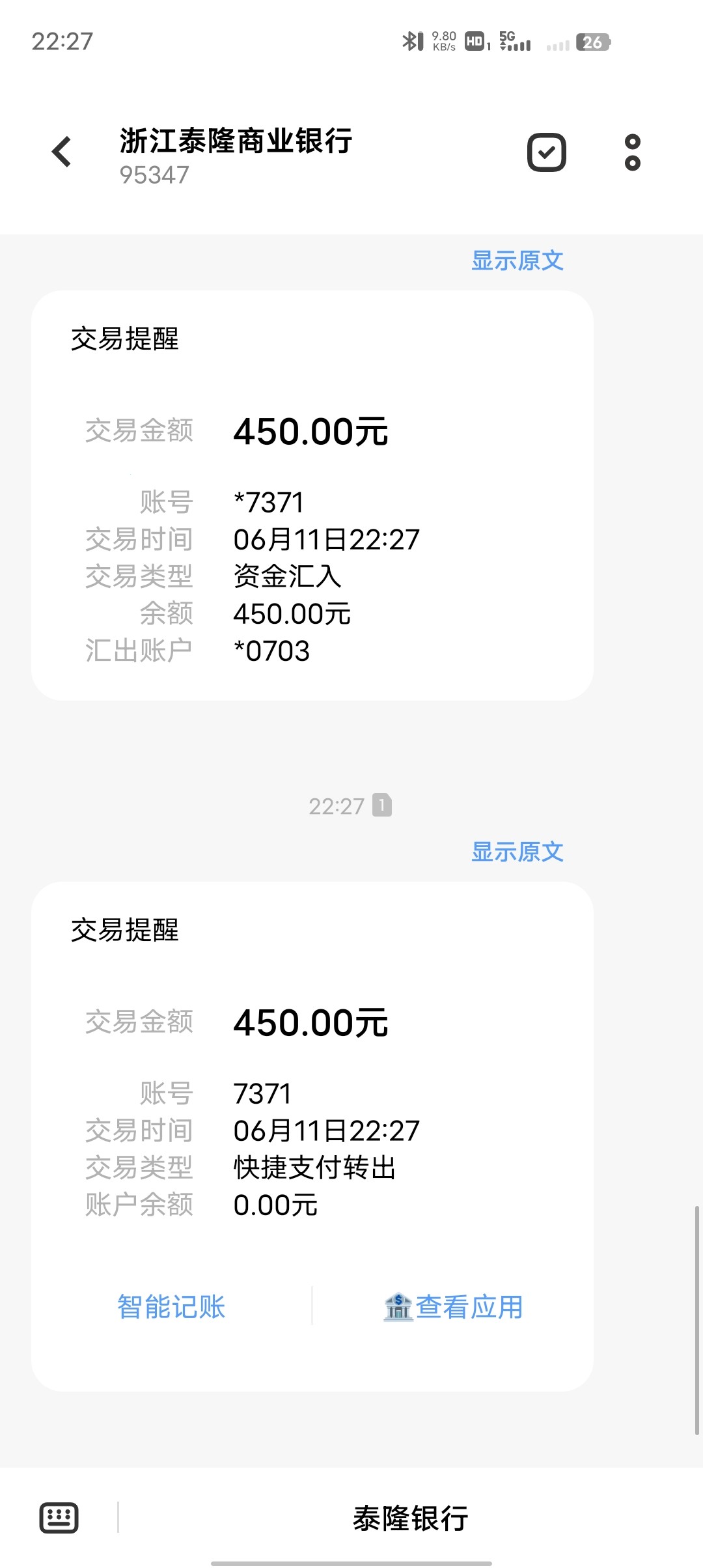This screenshot has width=703, height=1568.
Task: Open 智能记账 smart bookkeeping
Action: (171, 1306)
